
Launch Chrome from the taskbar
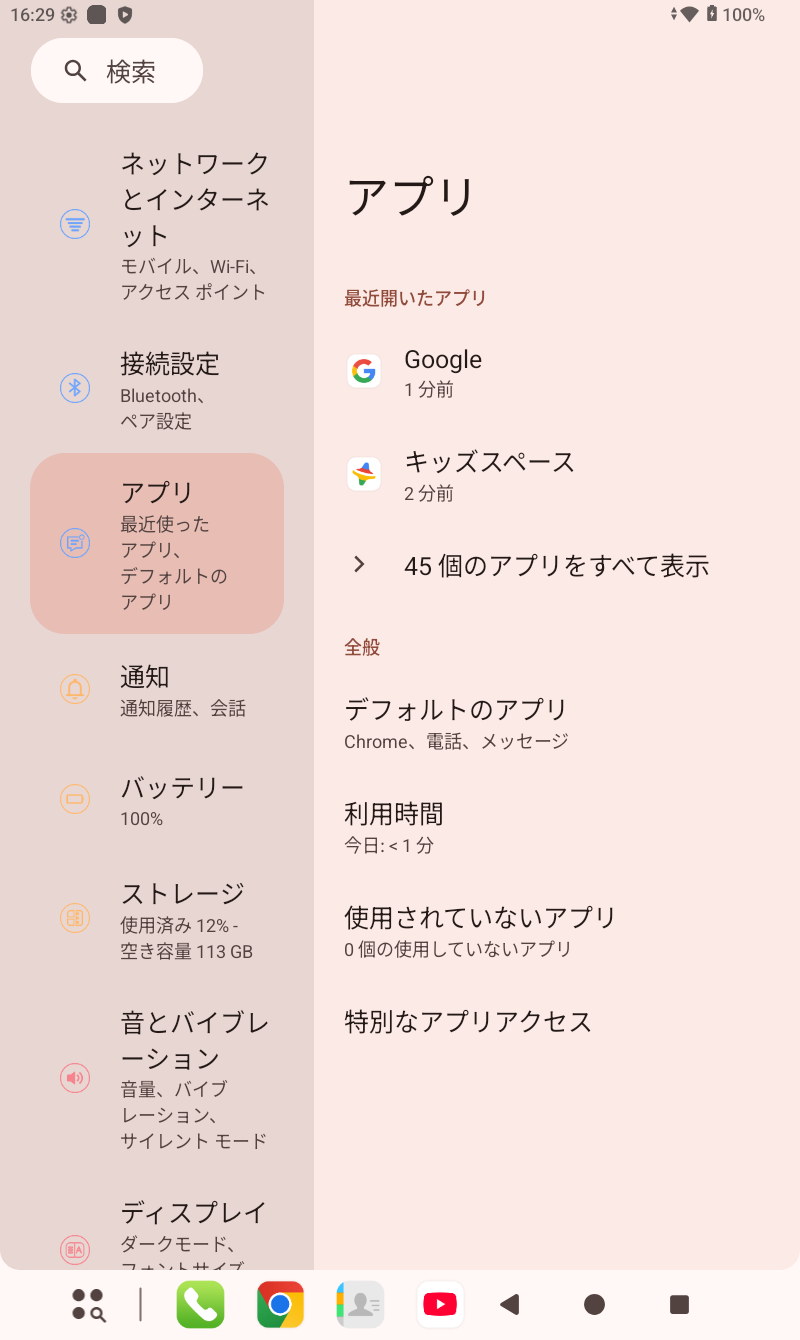pos(280,1304)
